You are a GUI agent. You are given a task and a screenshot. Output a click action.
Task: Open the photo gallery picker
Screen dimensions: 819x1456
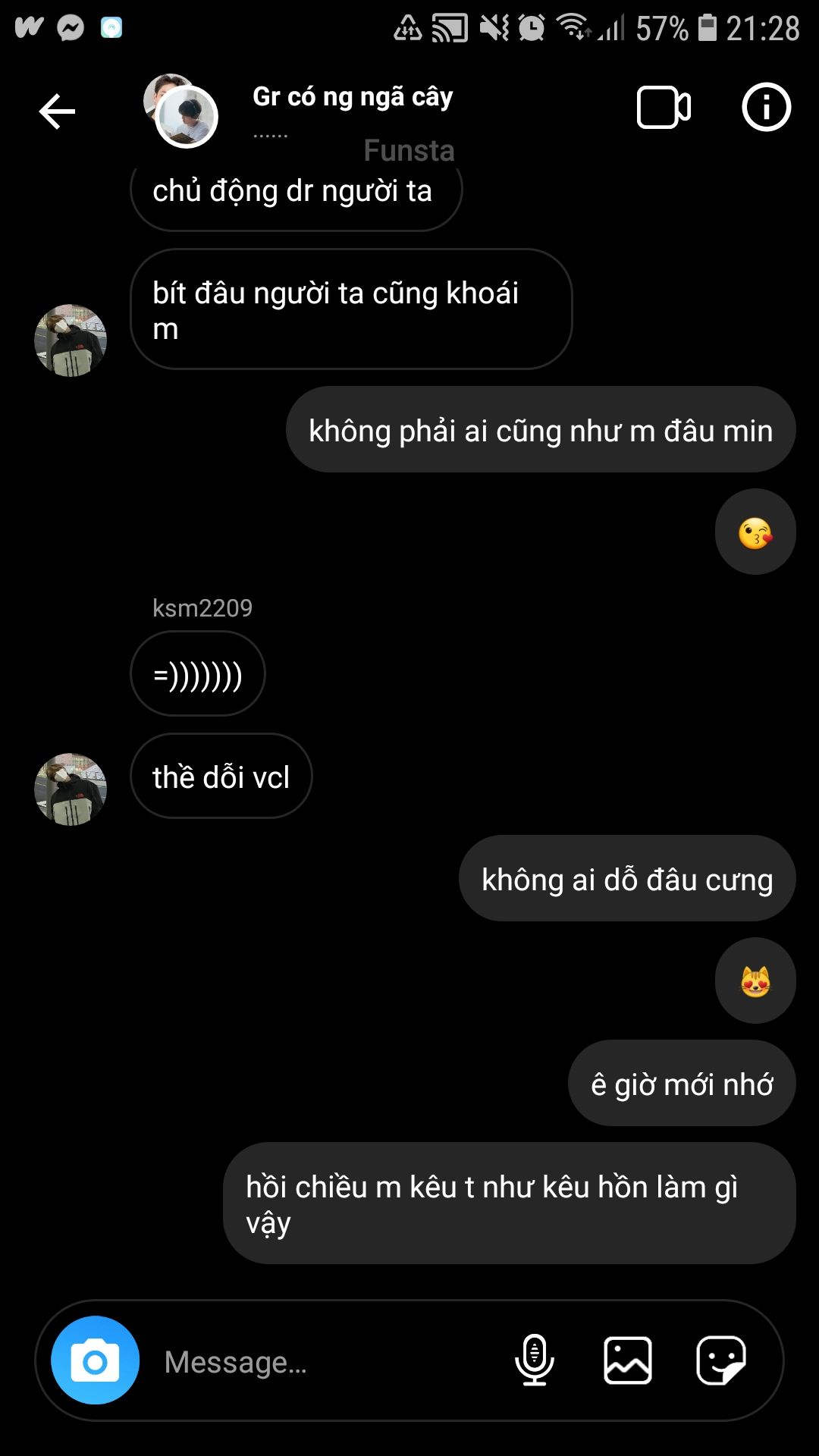tap(628, 1360)
